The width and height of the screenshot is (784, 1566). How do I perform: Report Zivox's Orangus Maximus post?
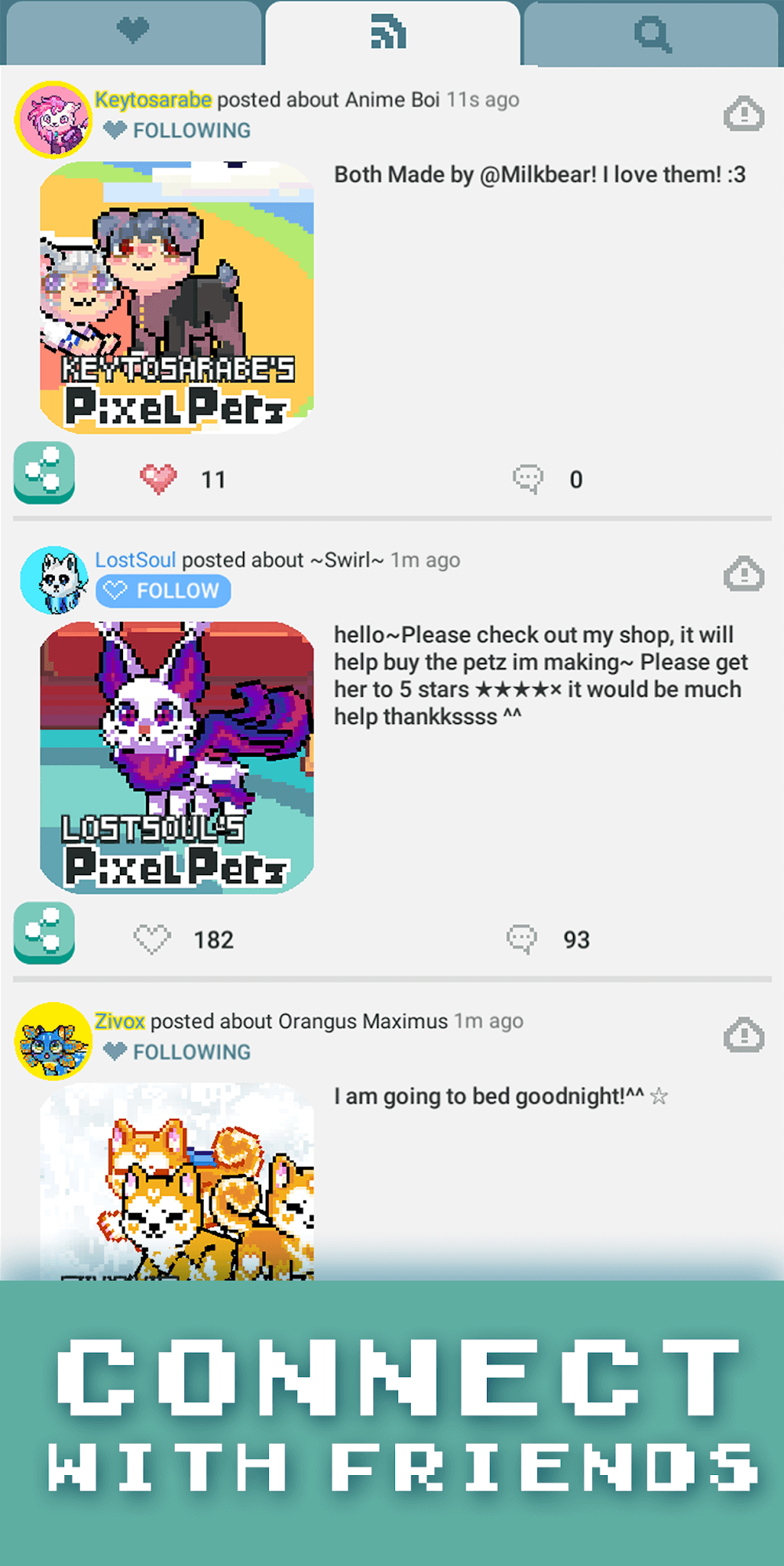tap(743, 1036)
